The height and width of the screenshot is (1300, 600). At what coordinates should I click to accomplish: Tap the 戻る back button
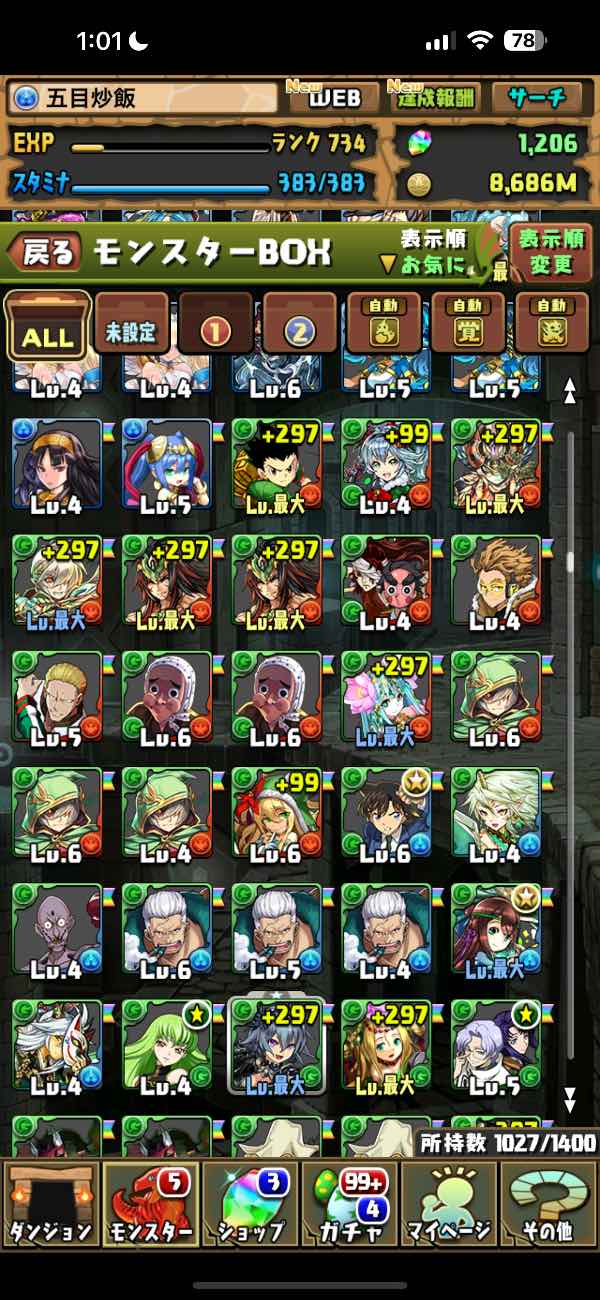[x=46, y=253]
